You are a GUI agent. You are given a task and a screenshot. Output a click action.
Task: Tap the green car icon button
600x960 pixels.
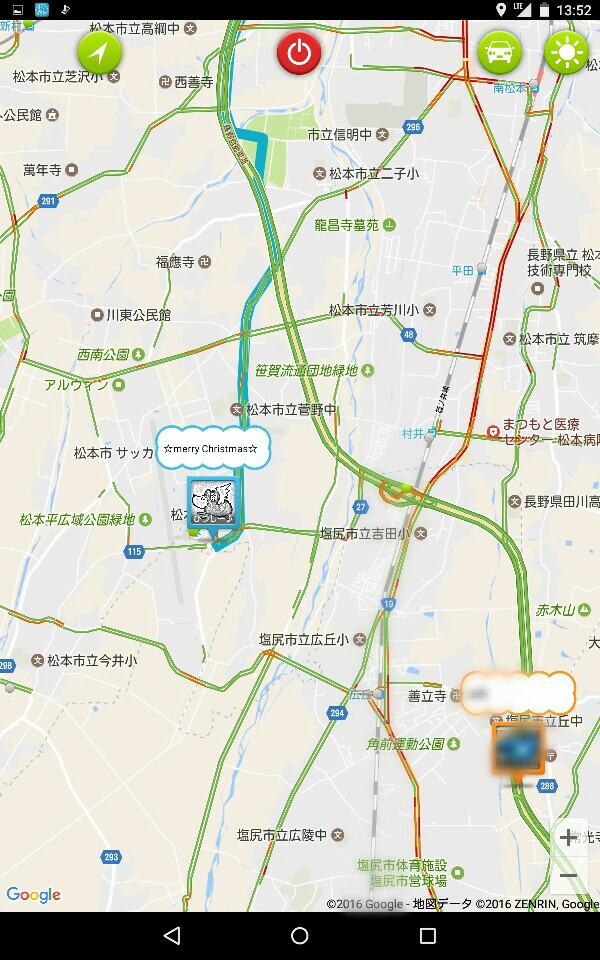coord(500,53)
